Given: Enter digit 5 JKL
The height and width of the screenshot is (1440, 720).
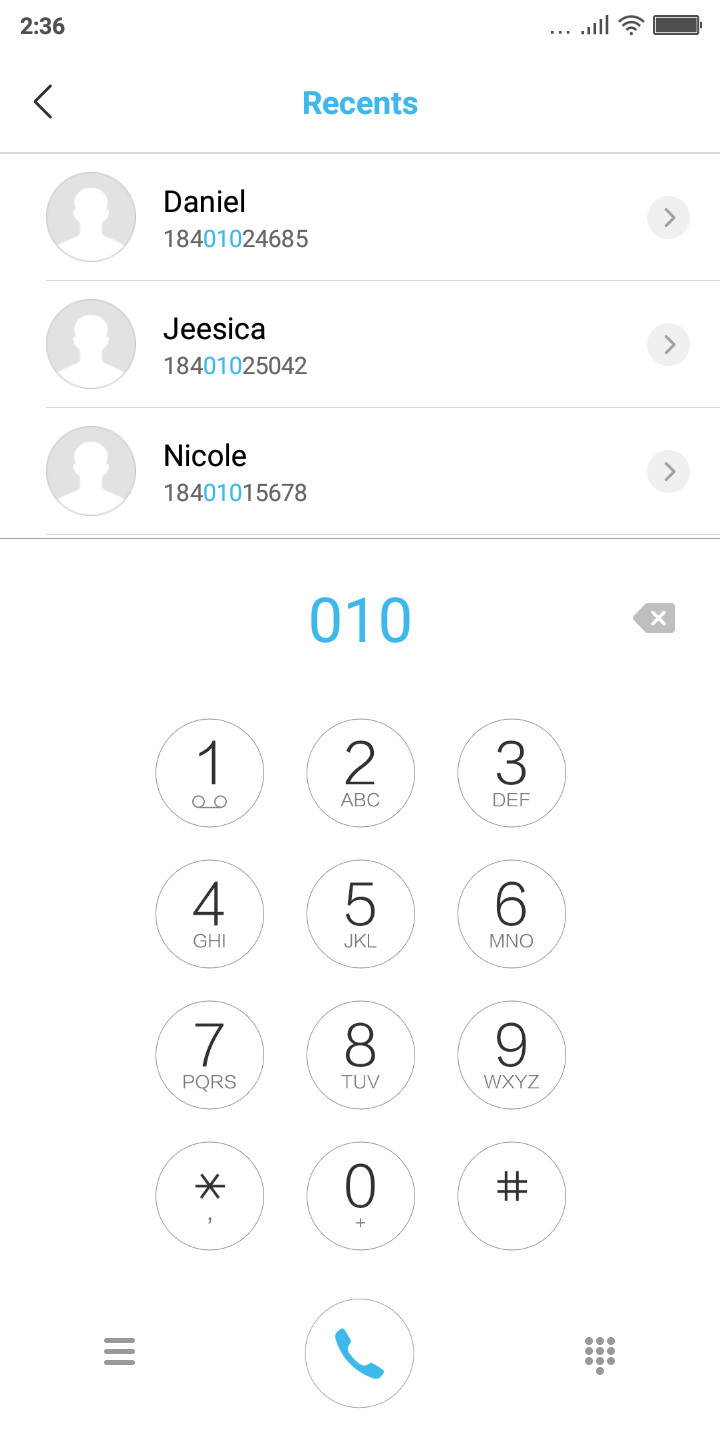Looking at the screenshot, I should pos(360,914).
